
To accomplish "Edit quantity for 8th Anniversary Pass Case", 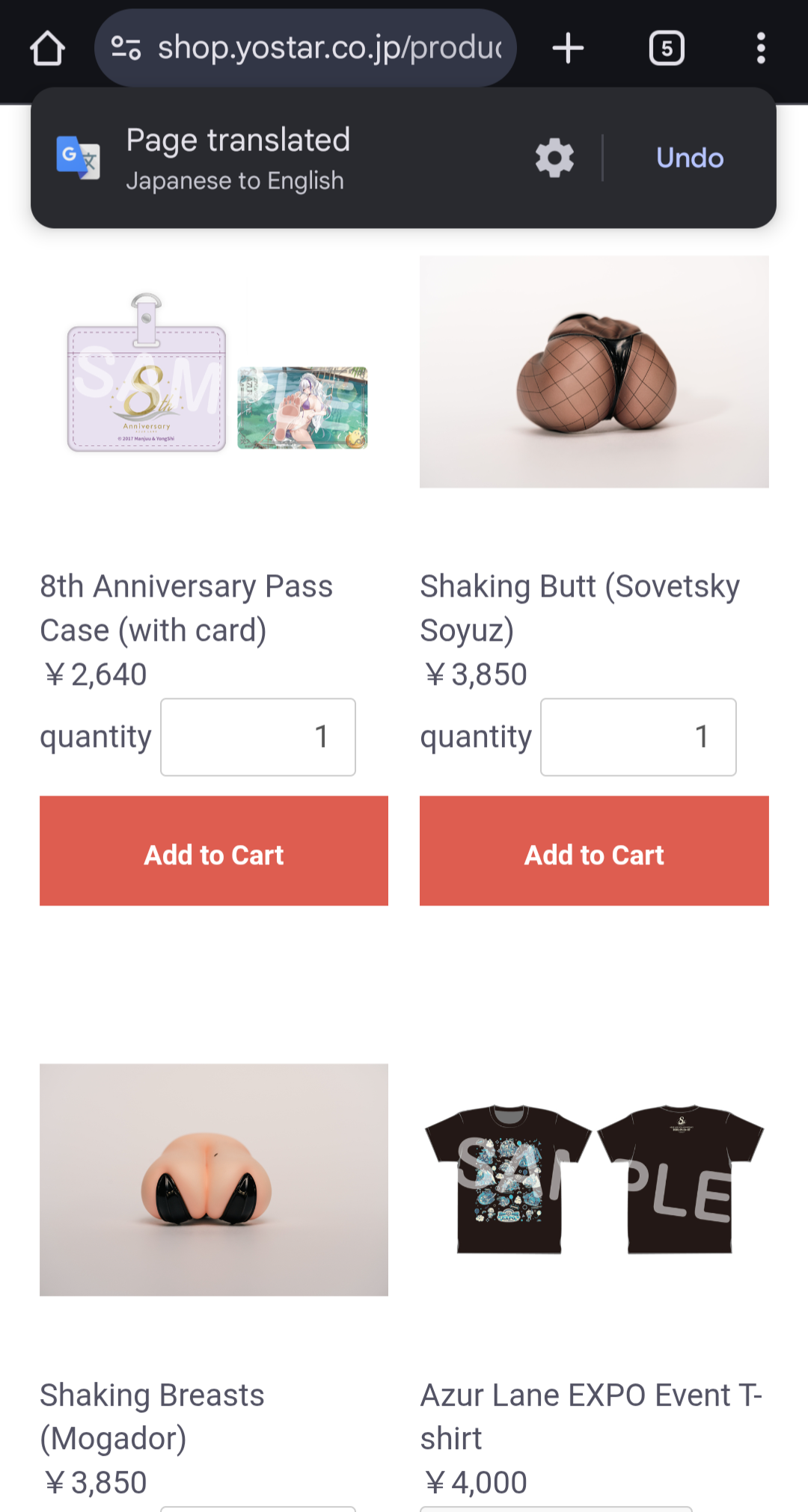I will pyautogui.click(x=258, y=737).
